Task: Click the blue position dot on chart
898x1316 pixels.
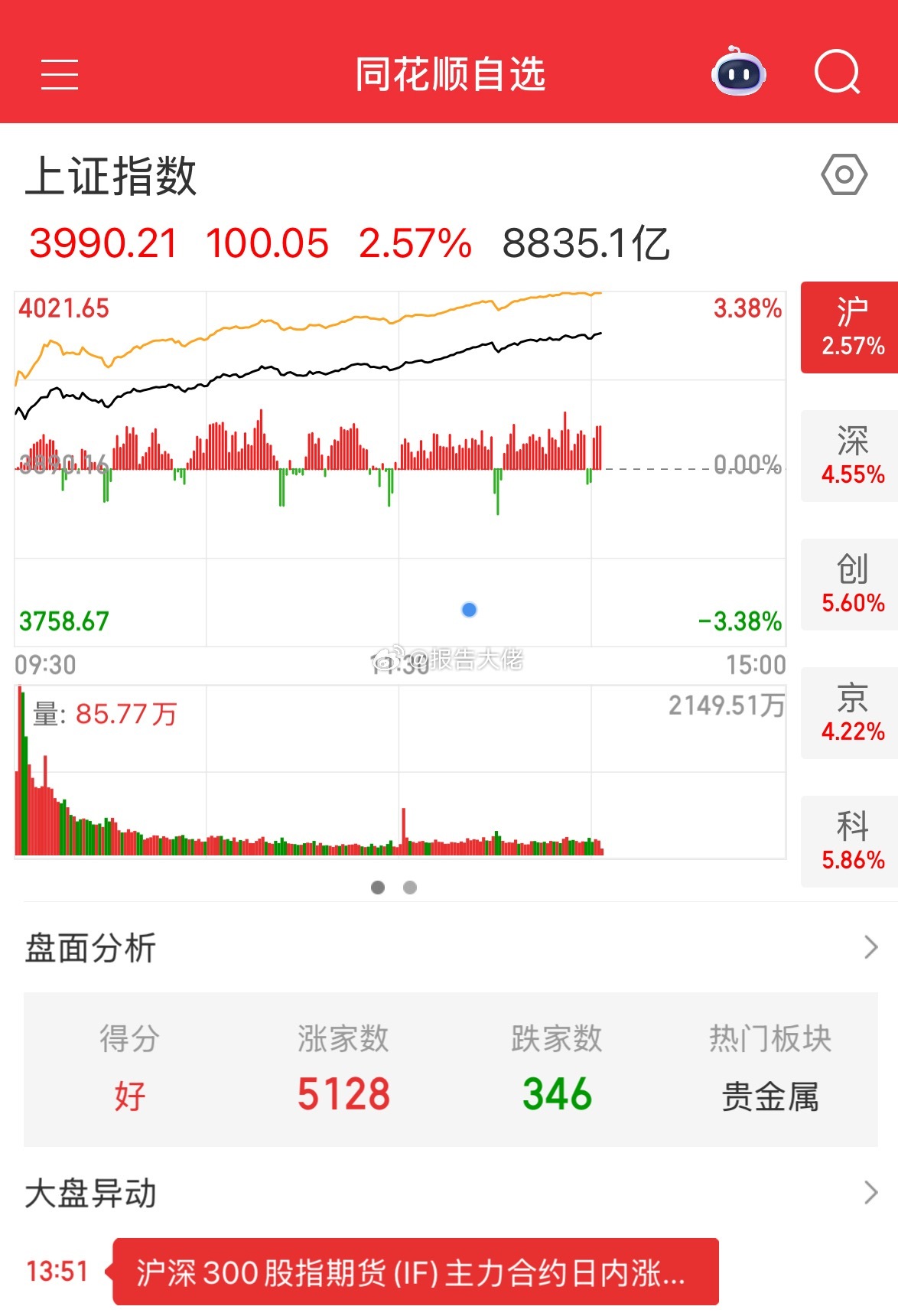Action: [469, 609]
